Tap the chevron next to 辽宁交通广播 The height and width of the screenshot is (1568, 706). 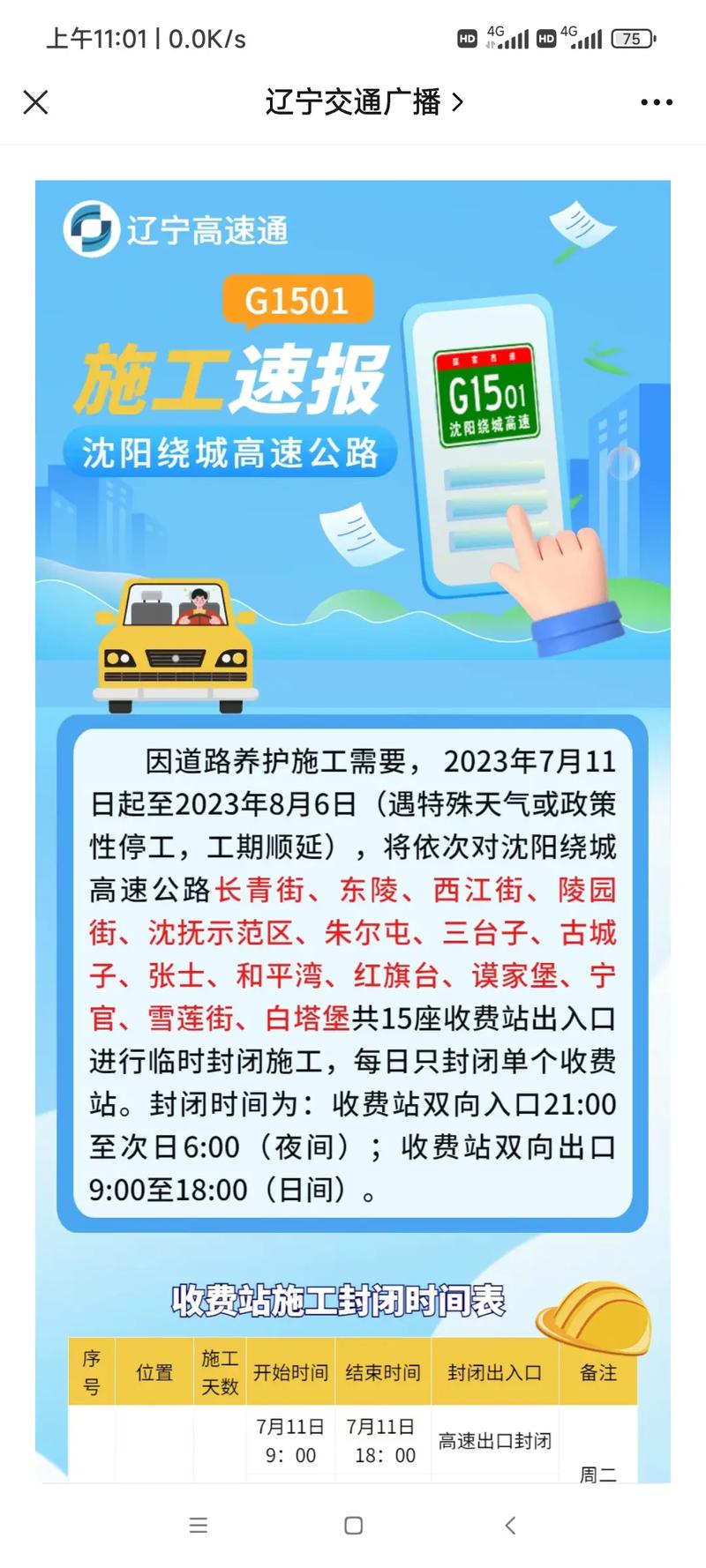[x=457, y=101]
